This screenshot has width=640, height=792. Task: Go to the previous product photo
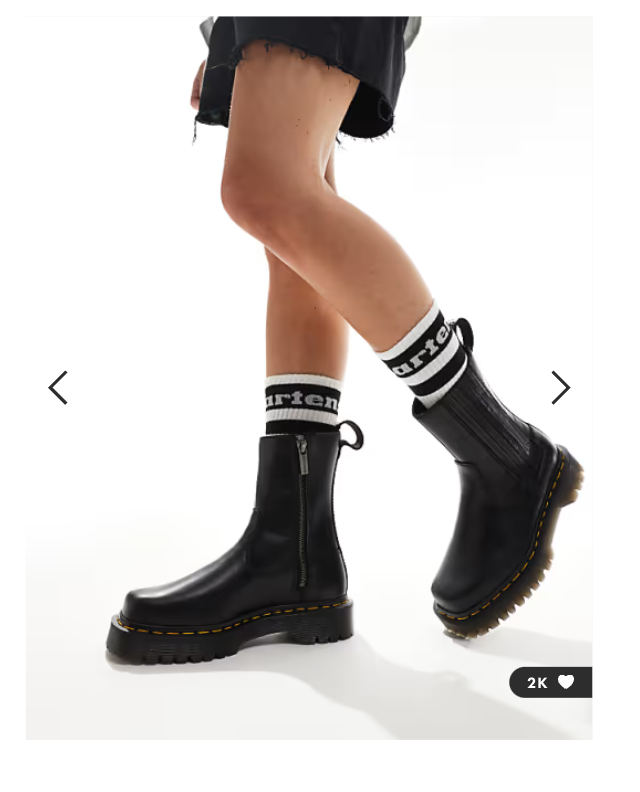click(x=58, y=388)
